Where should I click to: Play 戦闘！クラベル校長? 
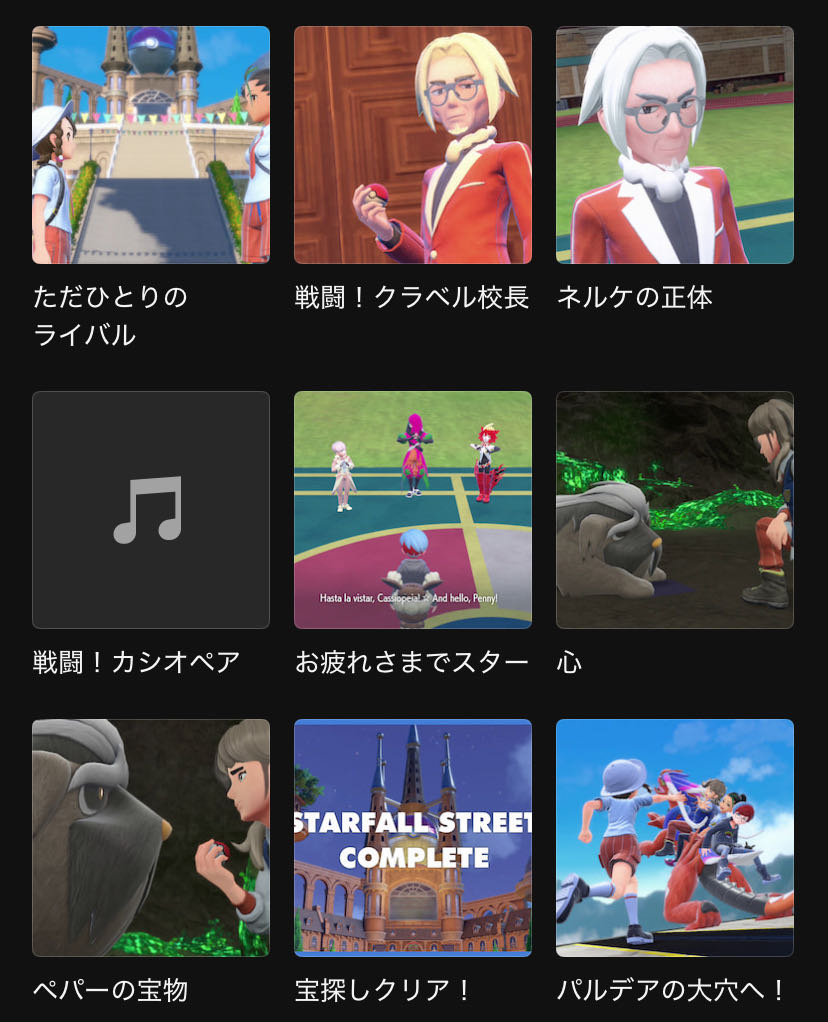413,145
